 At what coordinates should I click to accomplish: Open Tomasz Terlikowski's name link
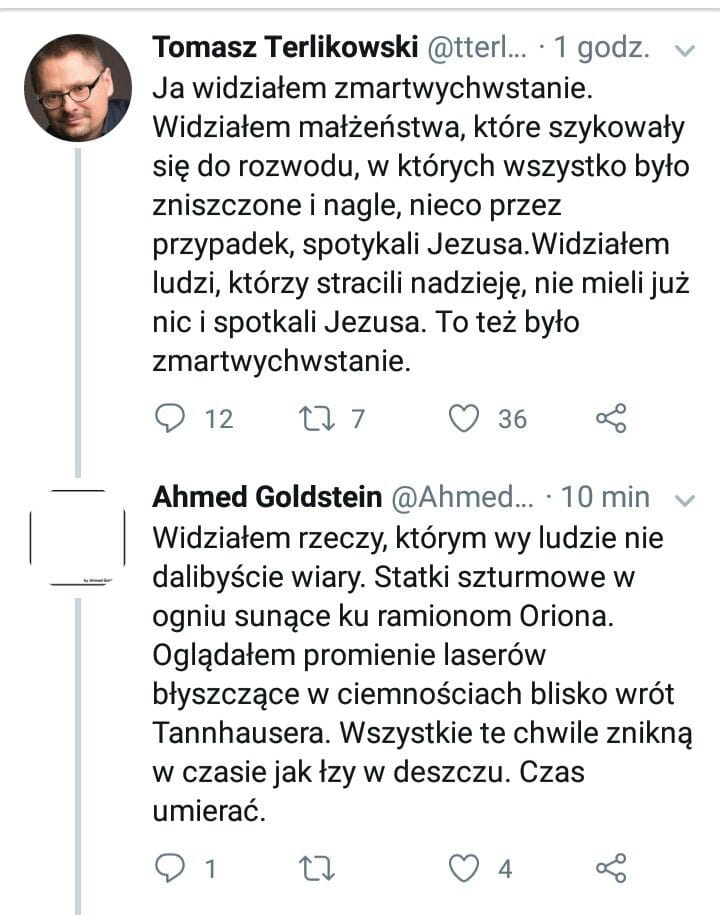pyautogui.click(x=285, y=47)
